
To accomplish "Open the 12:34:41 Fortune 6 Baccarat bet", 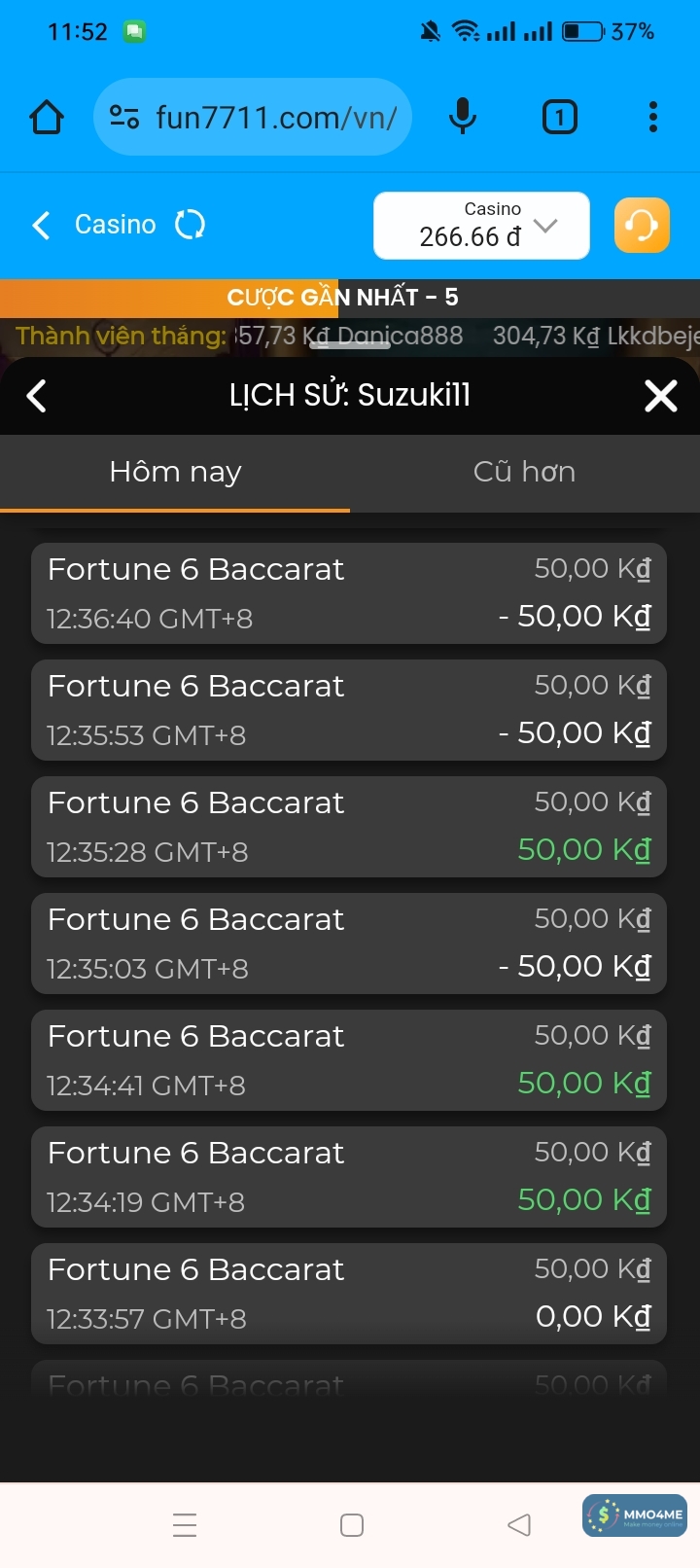I will click(x=349, y=1060).
